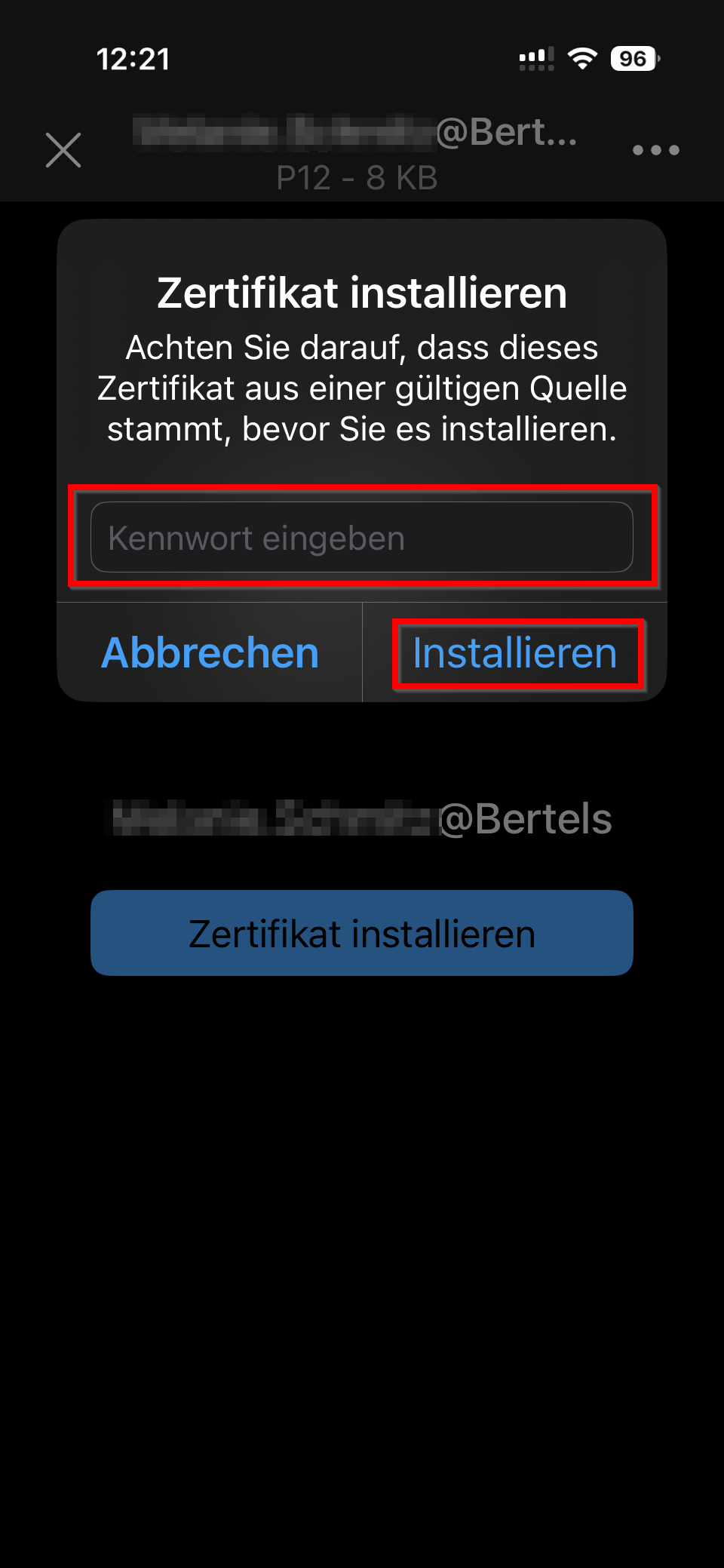Focus the Kennwort eingeben password field
This screenshot has height=1568, width=724.
coord(362,537)
